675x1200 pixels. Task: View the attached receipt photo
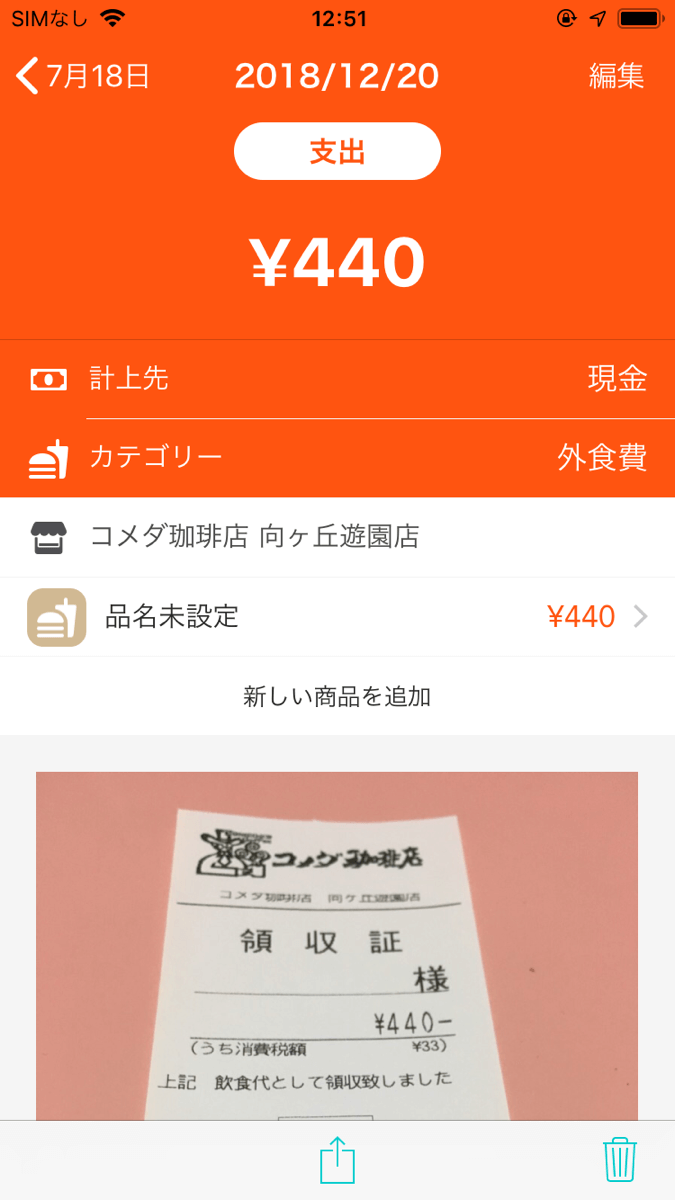click(x=337, y=945)
